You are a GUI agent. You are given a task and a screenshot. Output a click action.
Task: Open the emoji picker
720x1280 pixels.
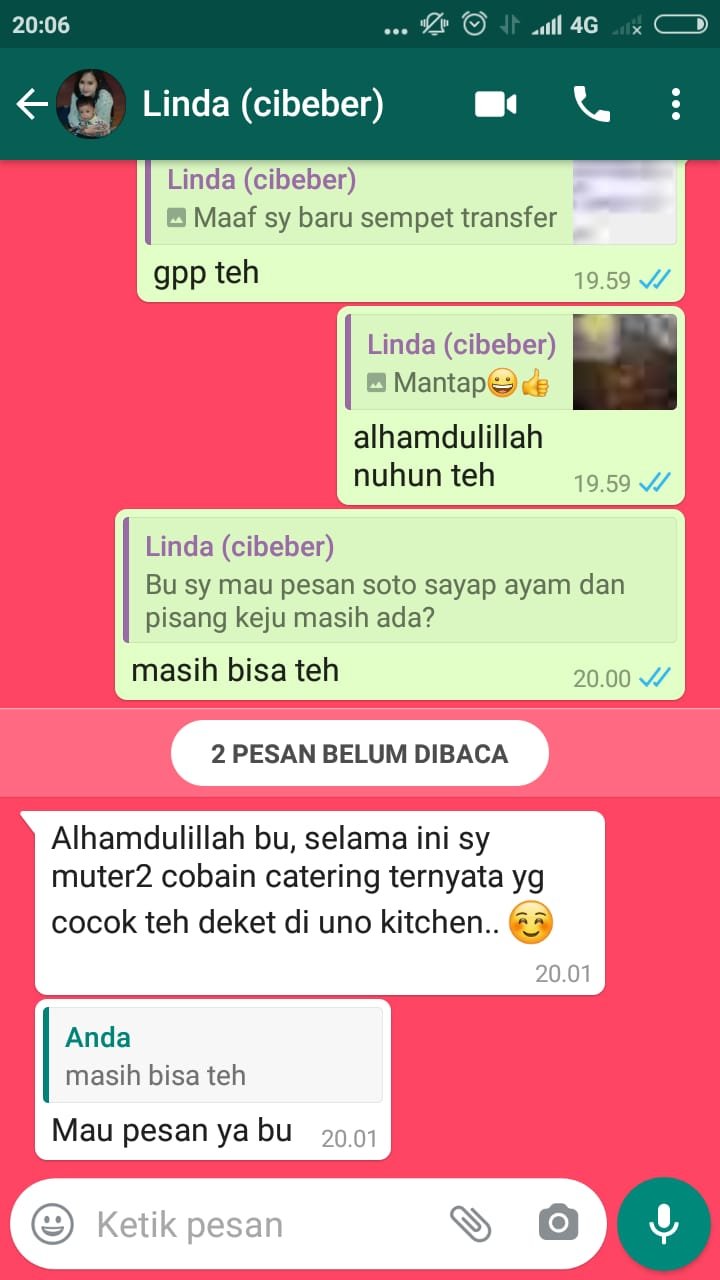coord(52,1224)
